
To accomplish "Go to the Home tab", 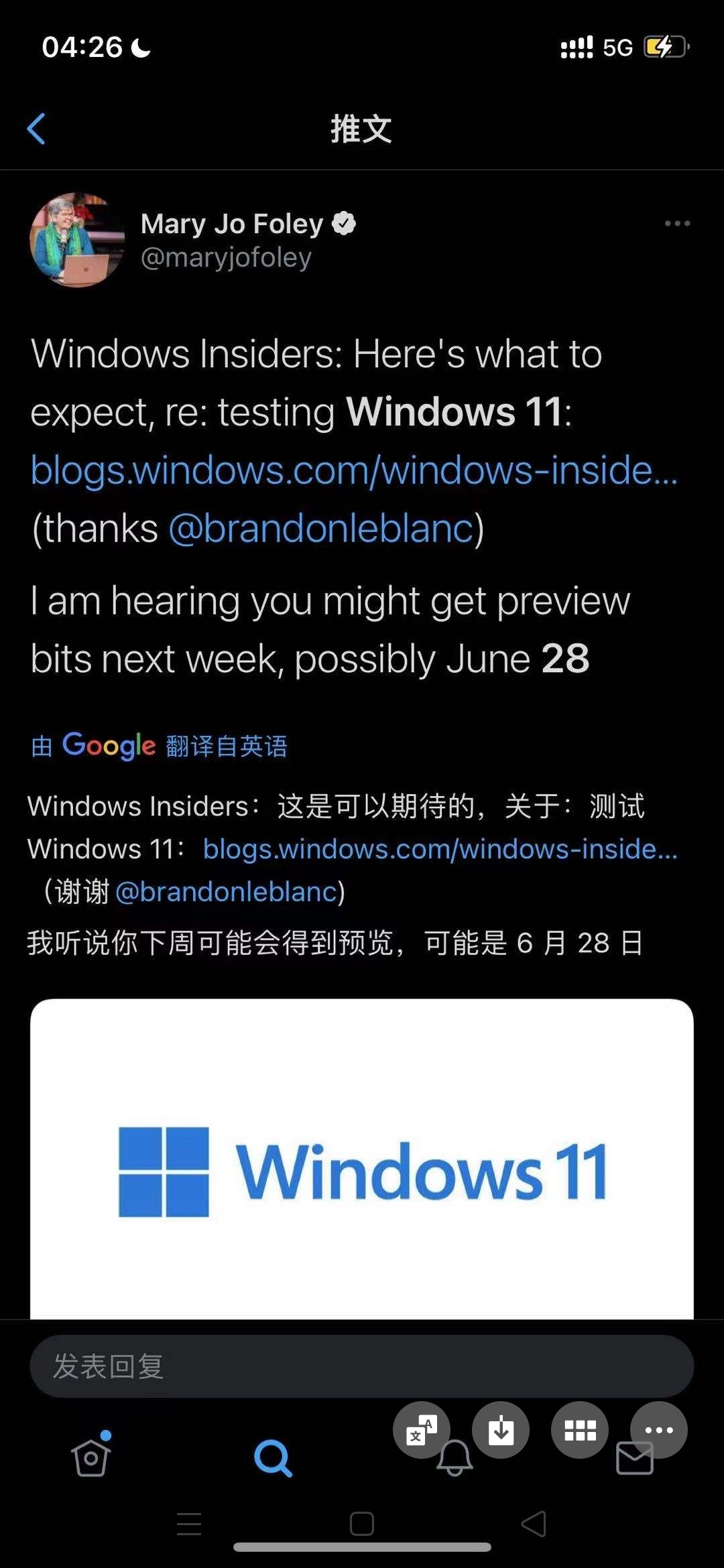I will 91,1457.
